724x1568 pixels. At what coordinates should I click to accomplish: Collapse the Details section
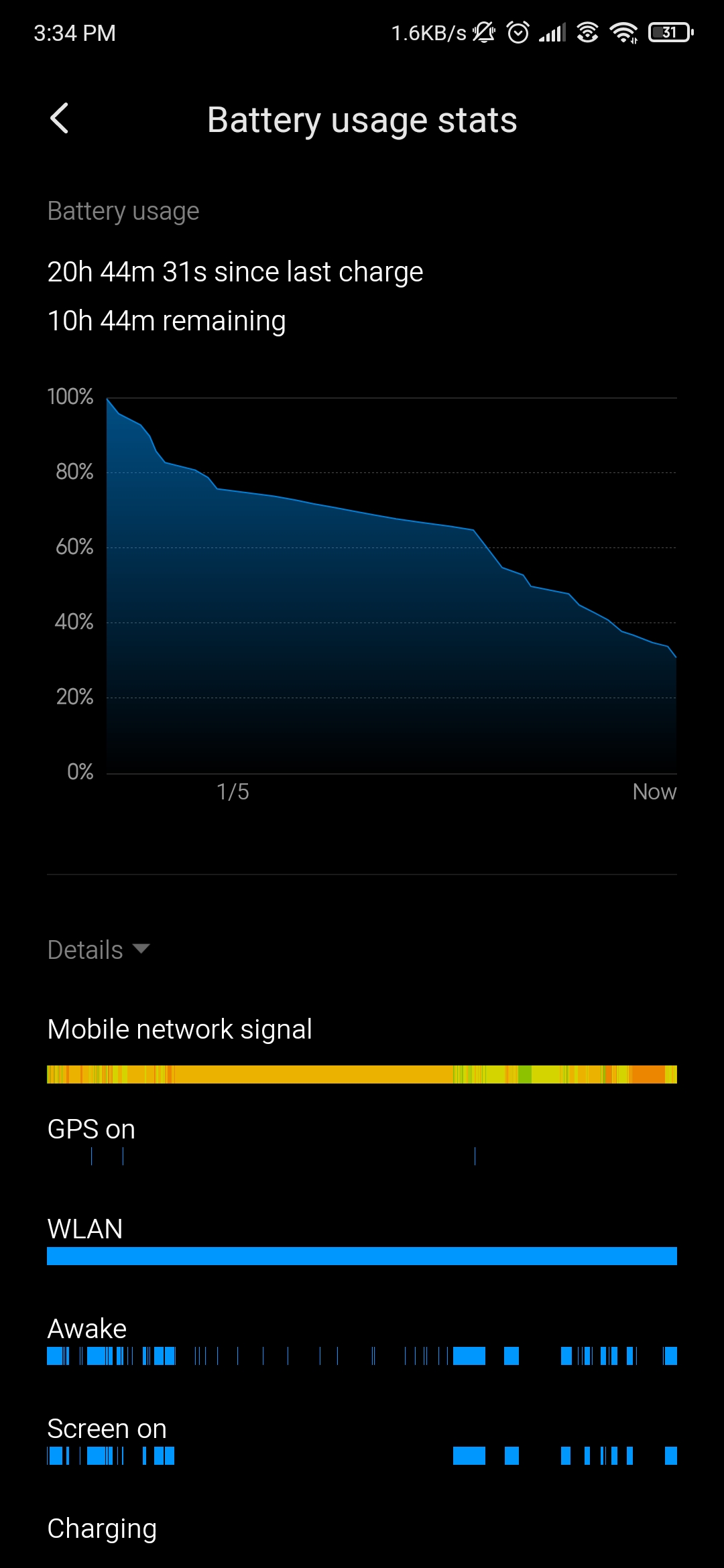pyautogui.click(x=99, y=950)
